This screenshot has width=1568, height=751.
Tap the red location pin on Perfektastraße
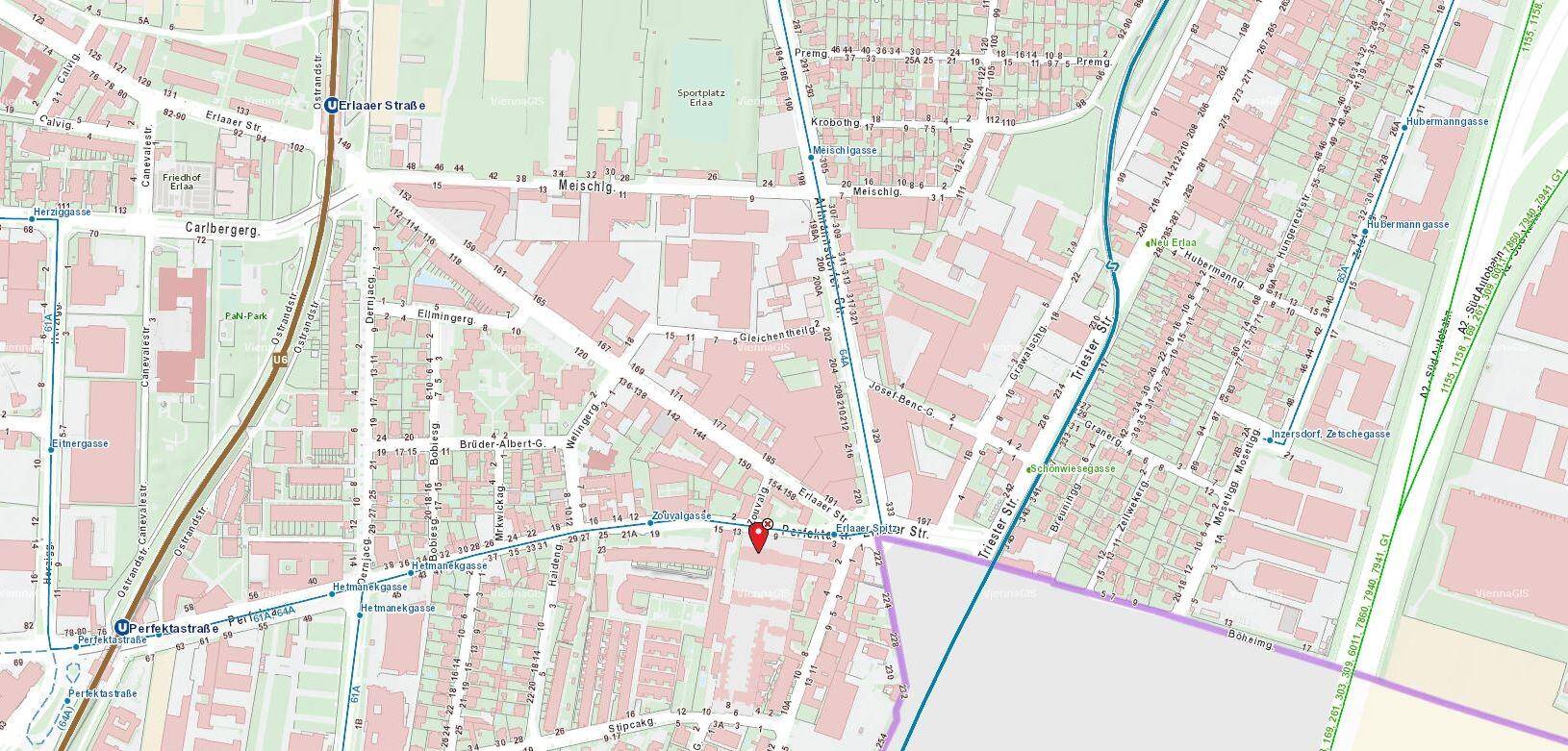(758, 537)
